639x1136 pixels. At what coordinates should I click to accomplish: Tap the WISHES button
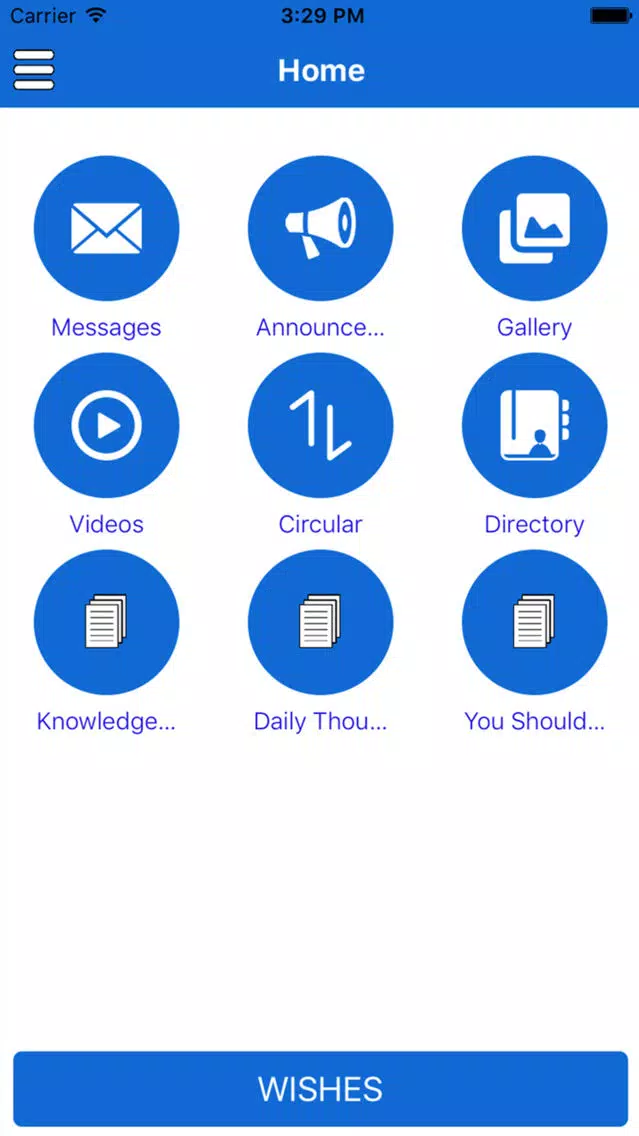coord(320,1089)
